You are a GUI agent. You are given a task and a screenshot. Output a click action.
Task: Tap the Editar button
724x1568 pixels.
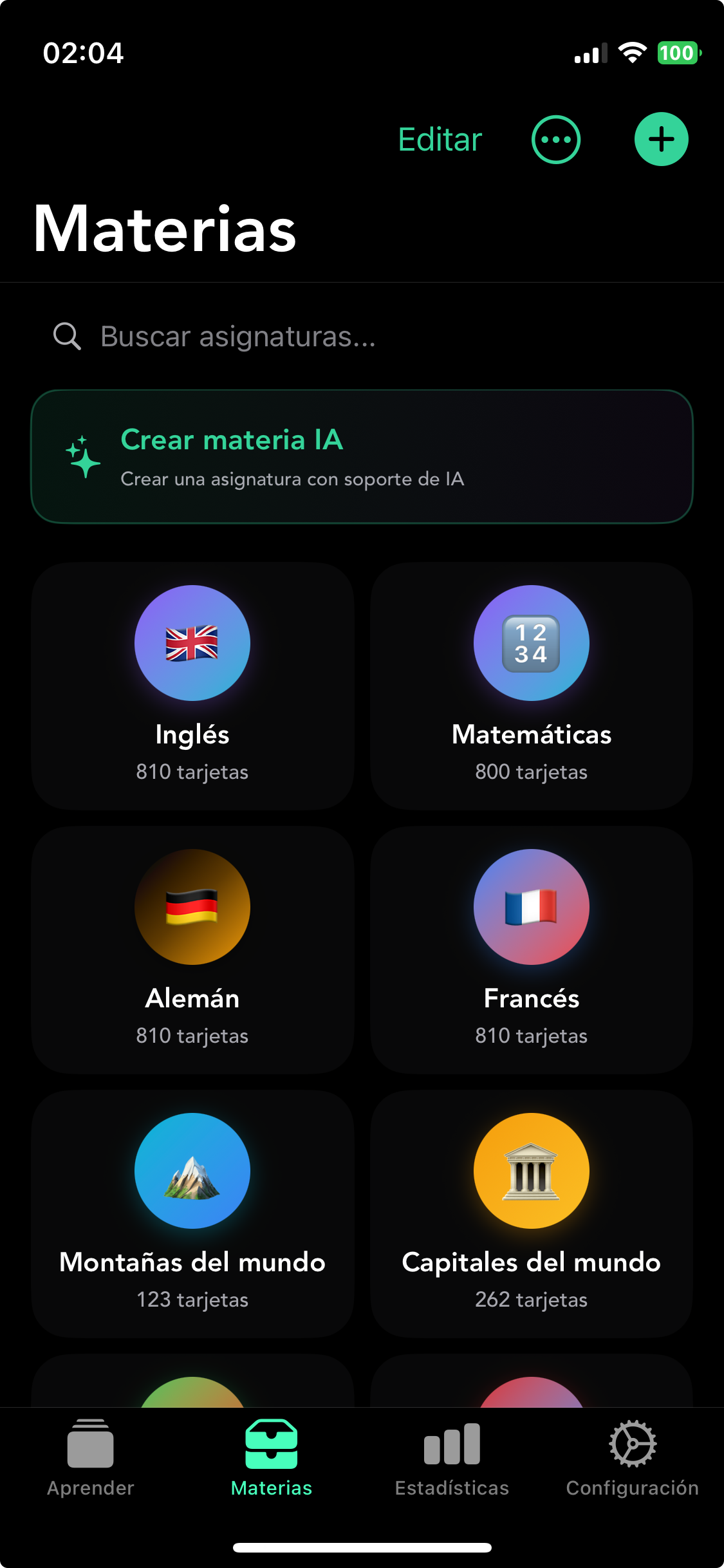coord(439,138)
